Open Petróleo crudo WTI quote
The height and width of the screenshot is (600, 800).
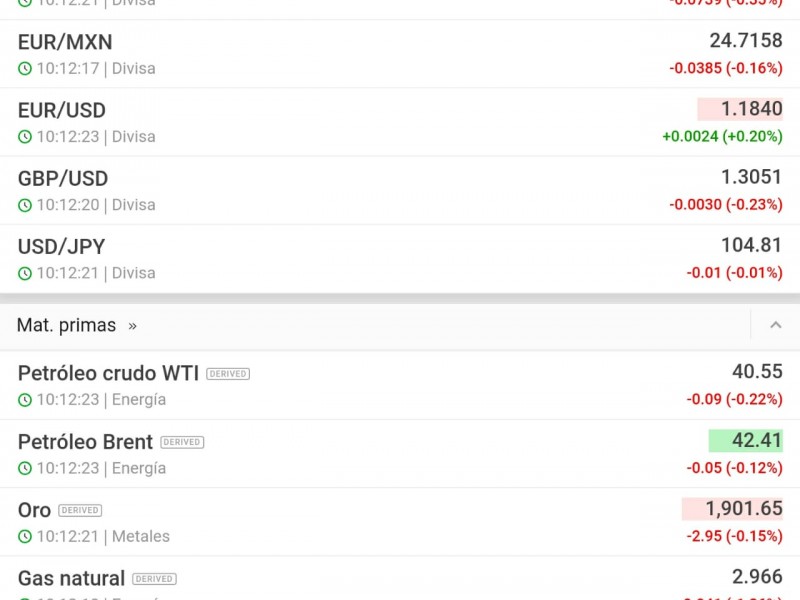click(108, 373)
